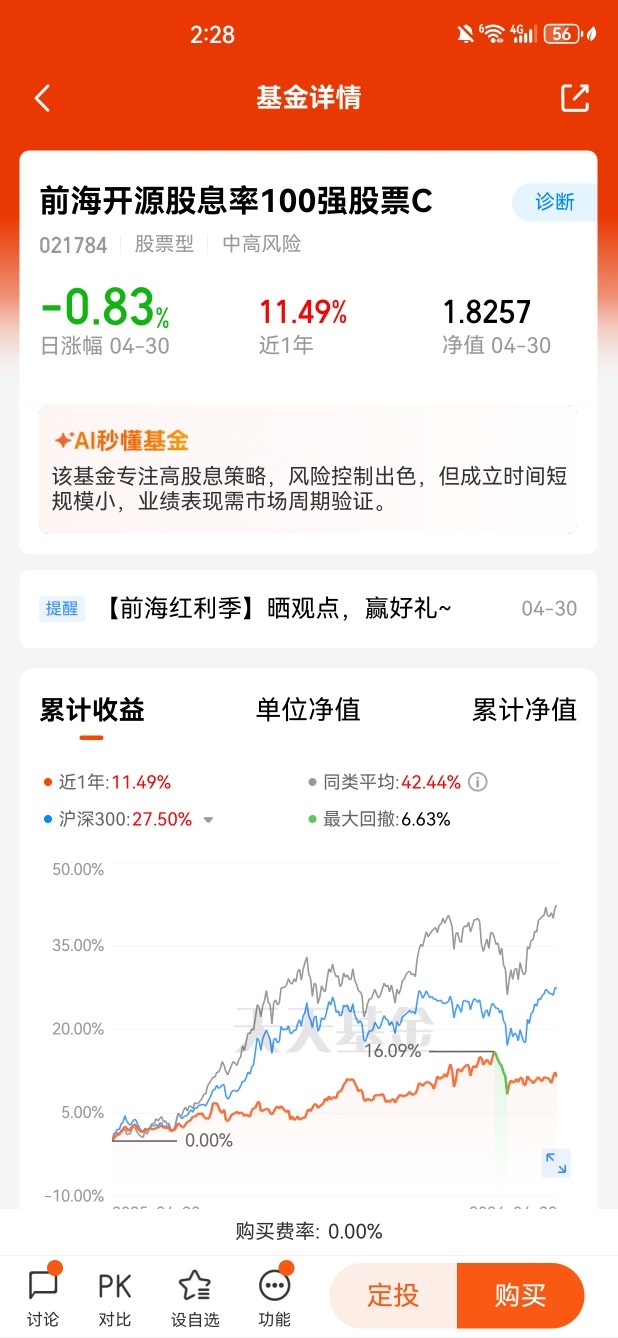Viewport: 618px width, 1338px height.
Task: Show info about 同类平均
Action: pyautogui.click(x=478, y=782)
